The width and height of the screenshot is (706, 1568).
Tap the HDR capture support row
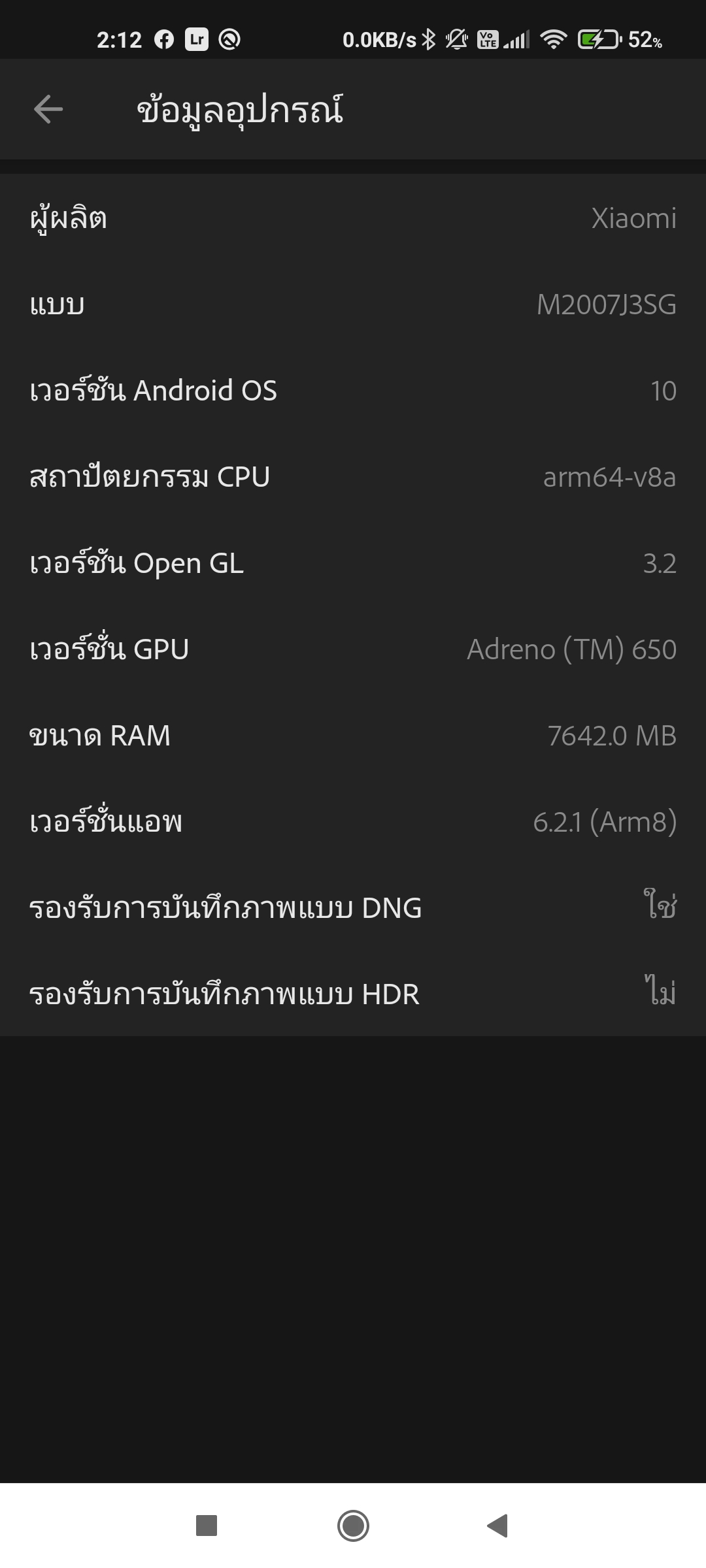[353, 994]
